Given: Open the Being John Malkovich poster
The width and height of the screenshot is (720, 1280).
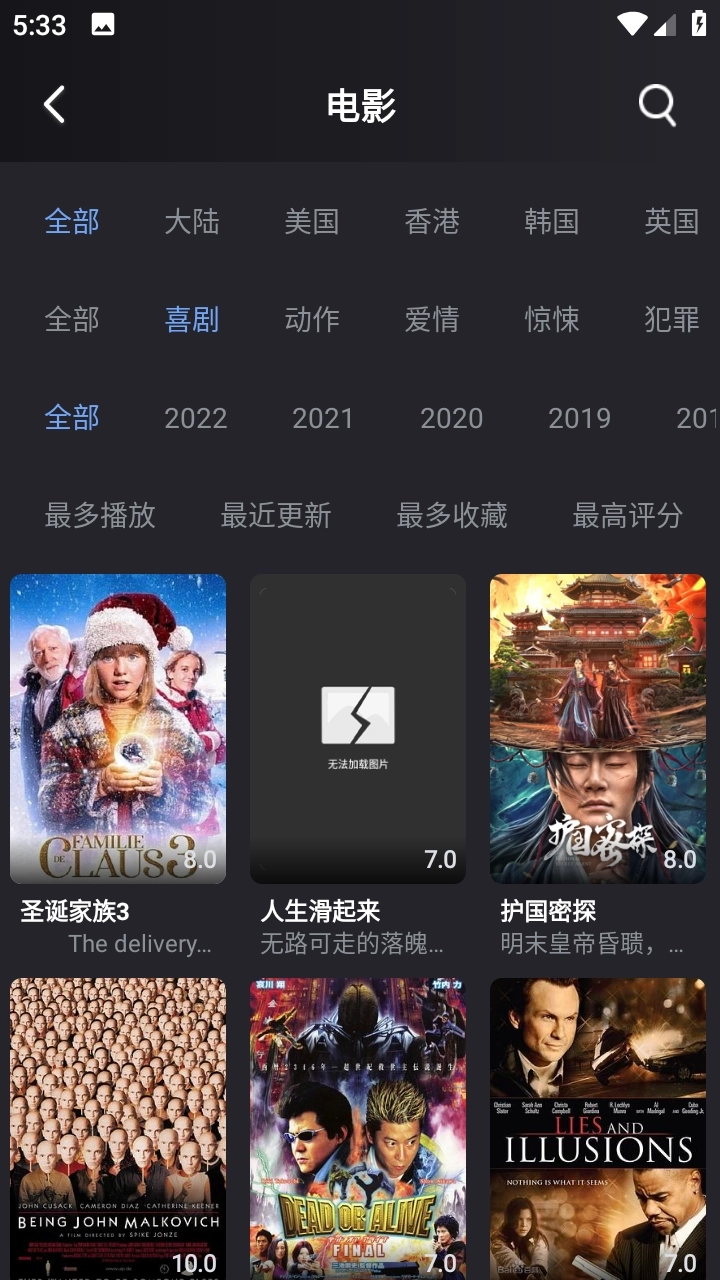Looking at the screenshot, I should (x=118, y=1128).
